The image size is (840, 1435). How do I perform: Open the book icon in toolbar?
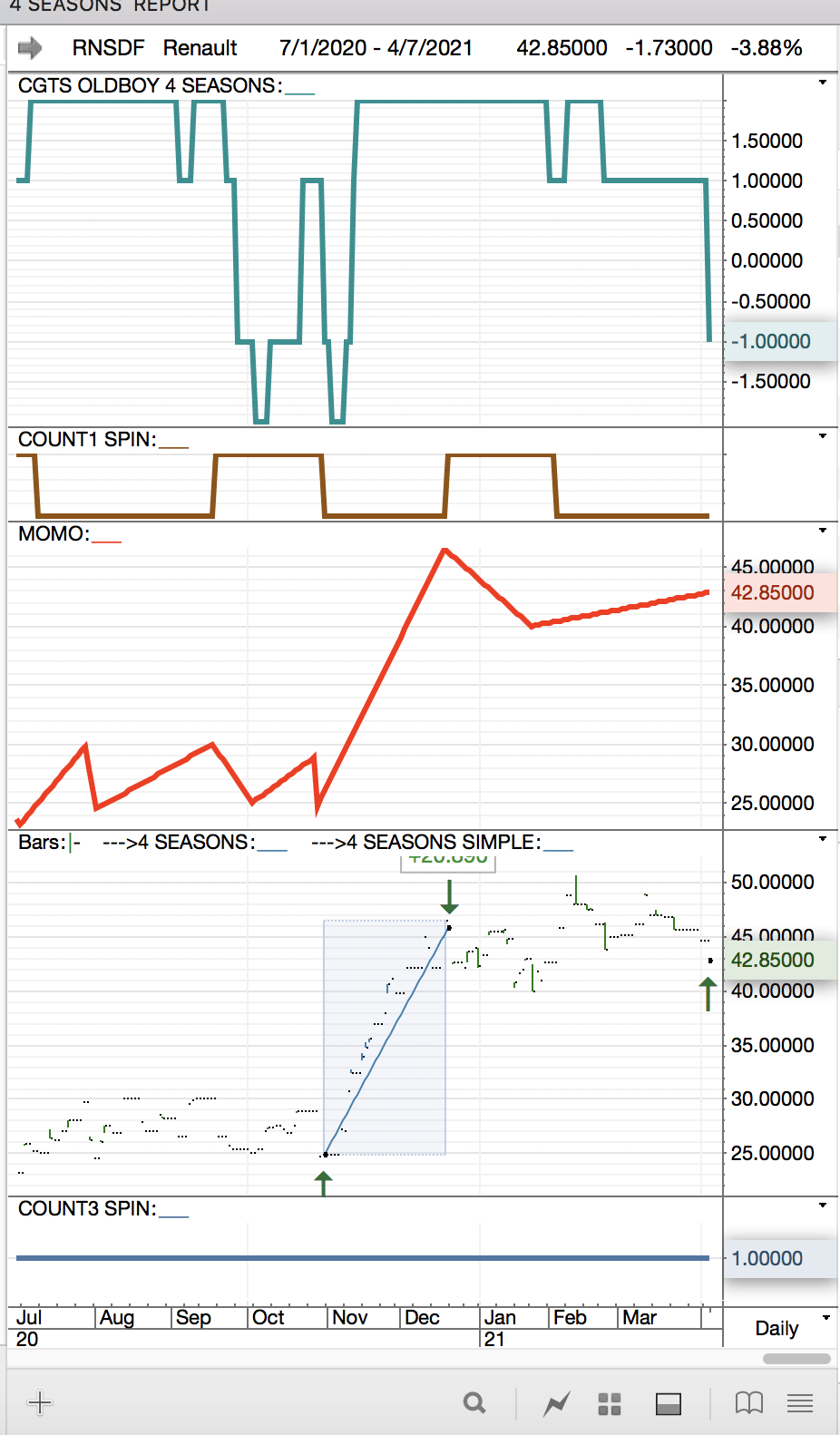(748, 1403)
